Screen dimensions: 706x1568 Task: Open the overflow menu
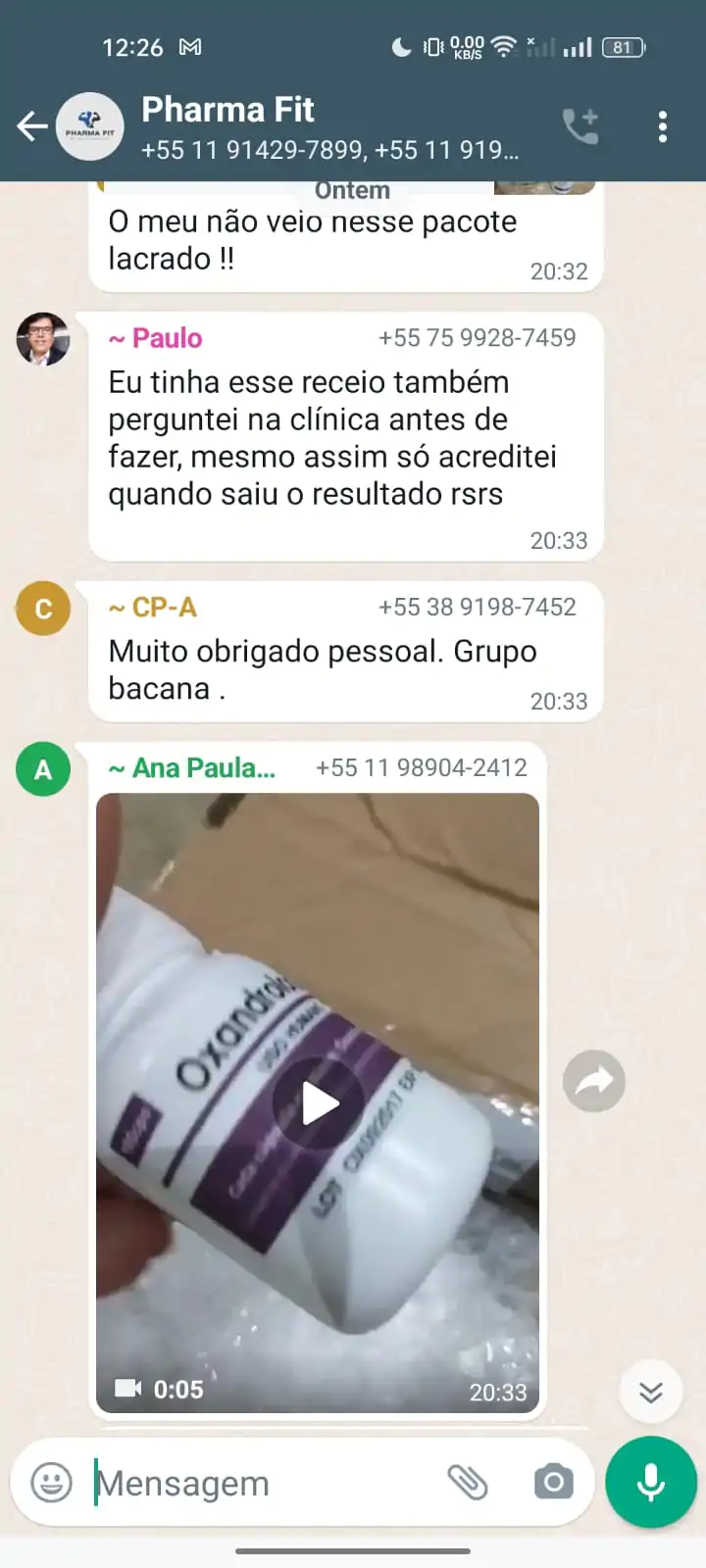[x=663, y=126]
